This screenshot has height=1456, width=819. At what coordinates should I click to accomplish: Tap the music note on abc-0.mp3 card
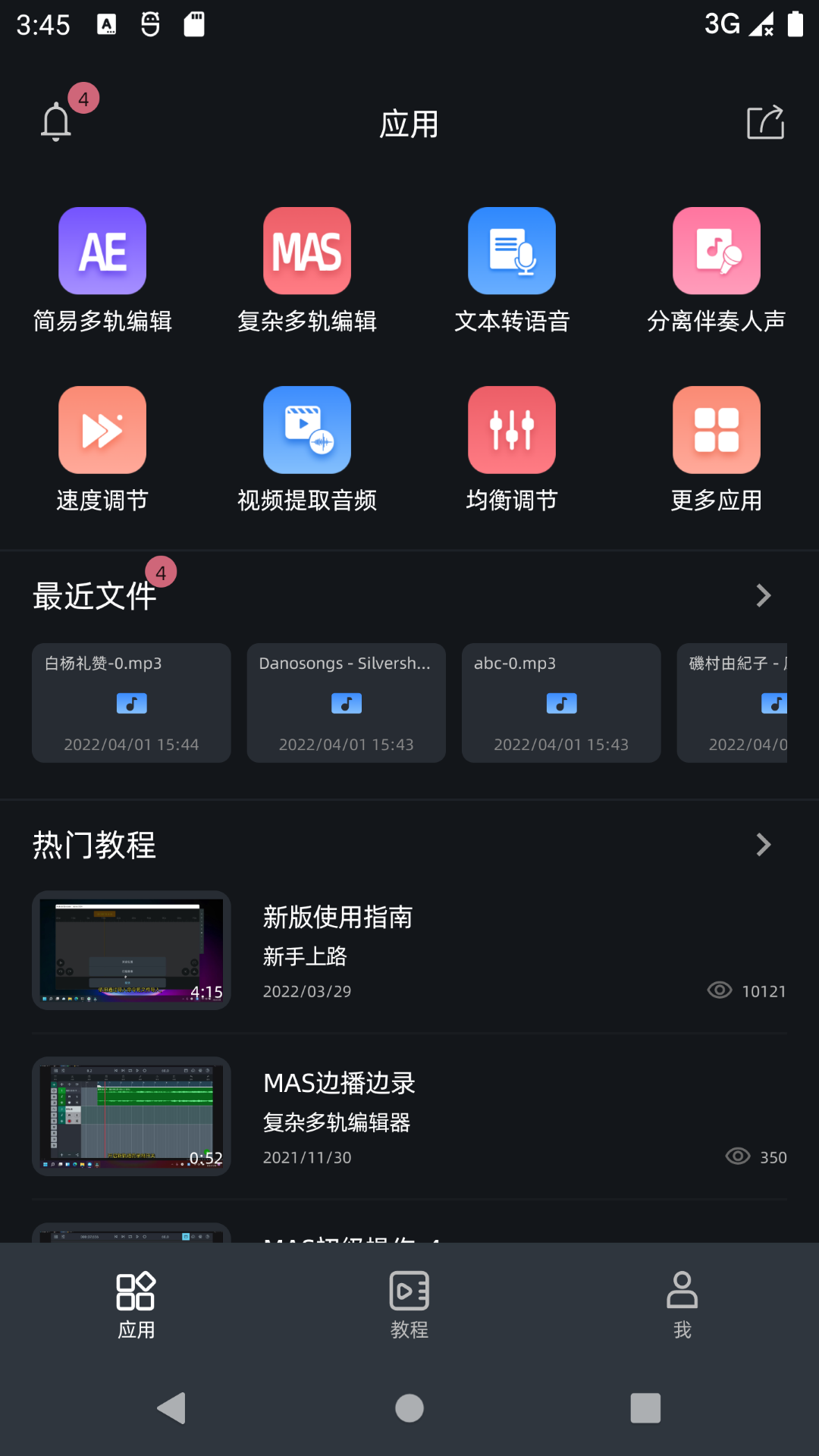[x=561, y=703]
